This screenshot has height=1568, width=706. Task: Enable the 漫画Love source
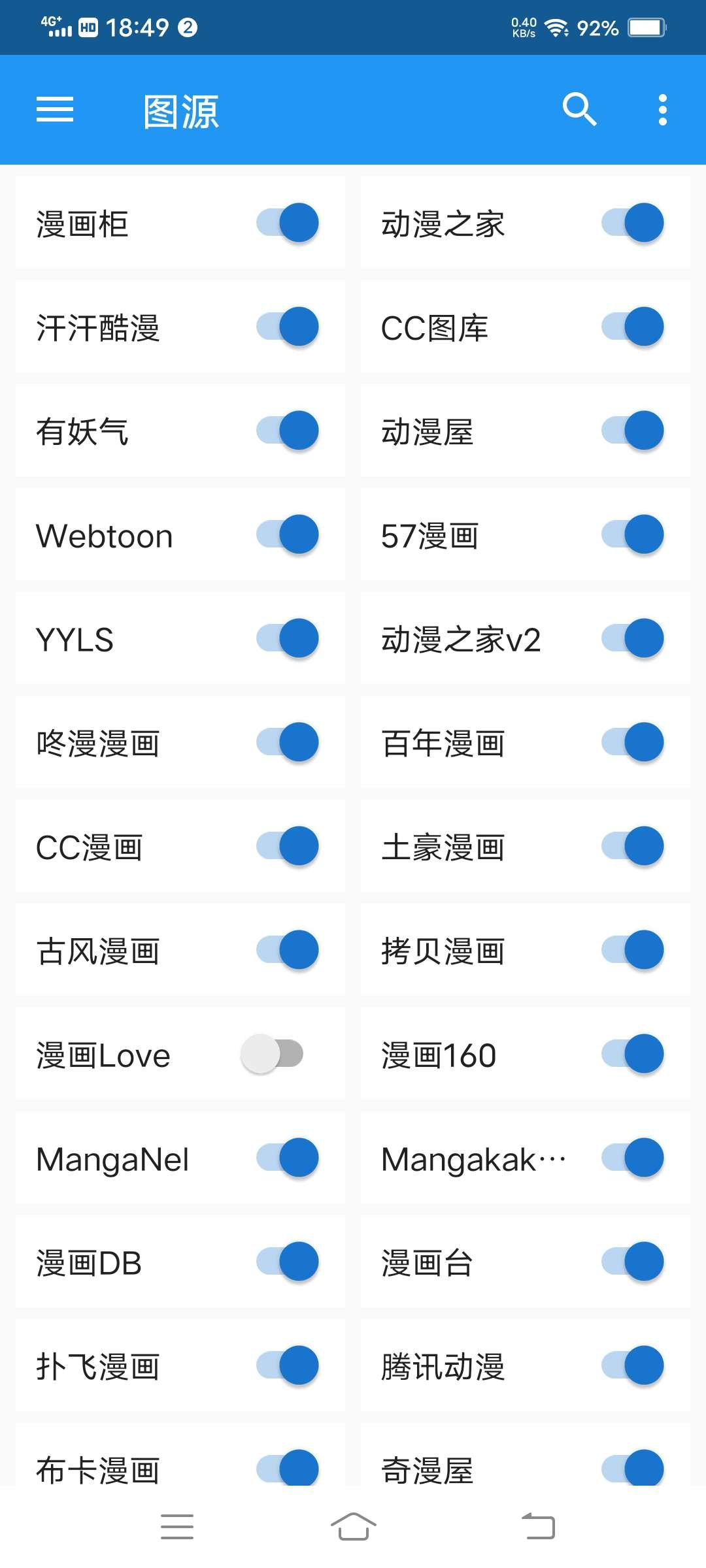[x=272, y=1054]
